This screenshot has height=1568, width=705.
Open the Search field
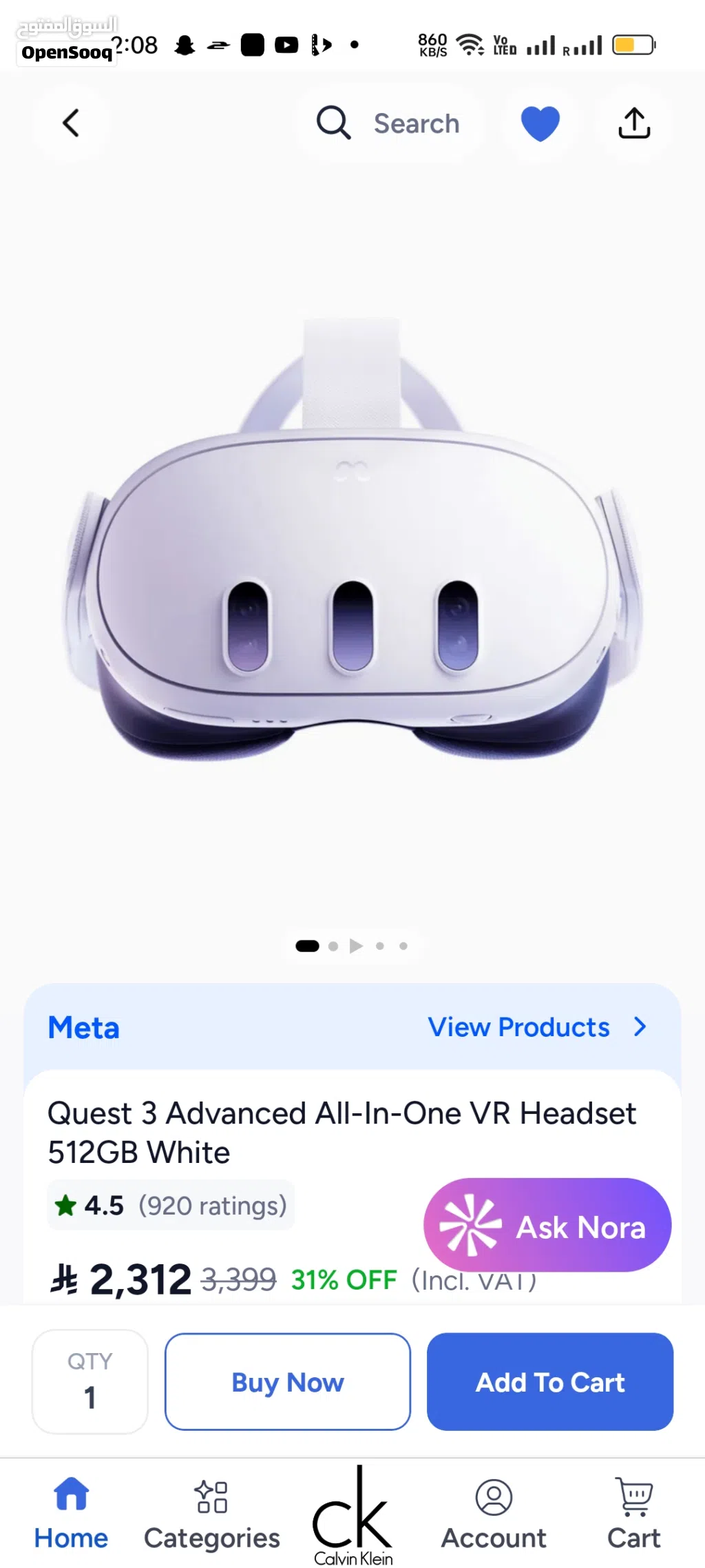[390, 124]
